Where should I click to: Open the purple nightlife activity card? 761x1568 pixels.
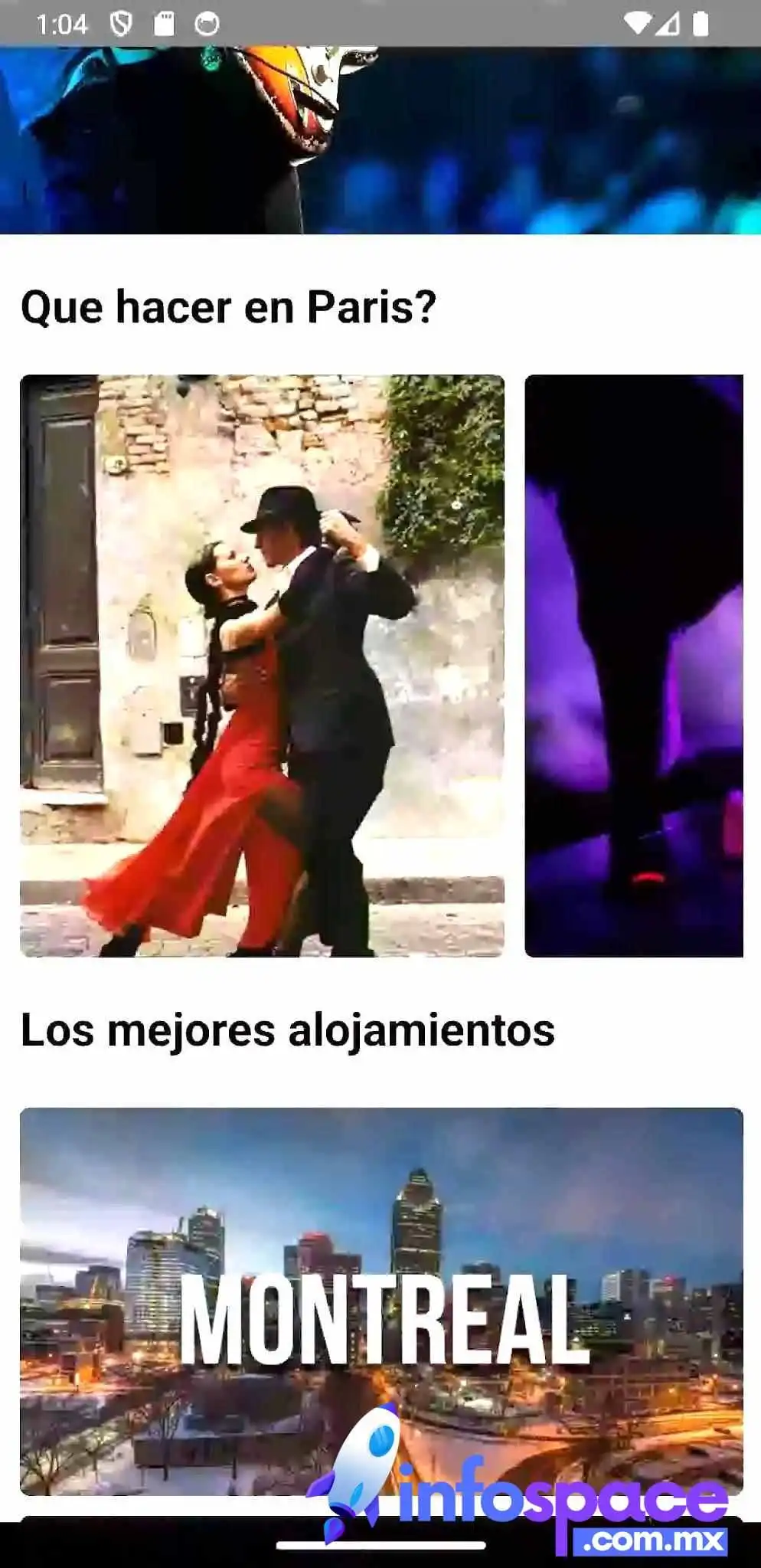(x=634, y=665)
